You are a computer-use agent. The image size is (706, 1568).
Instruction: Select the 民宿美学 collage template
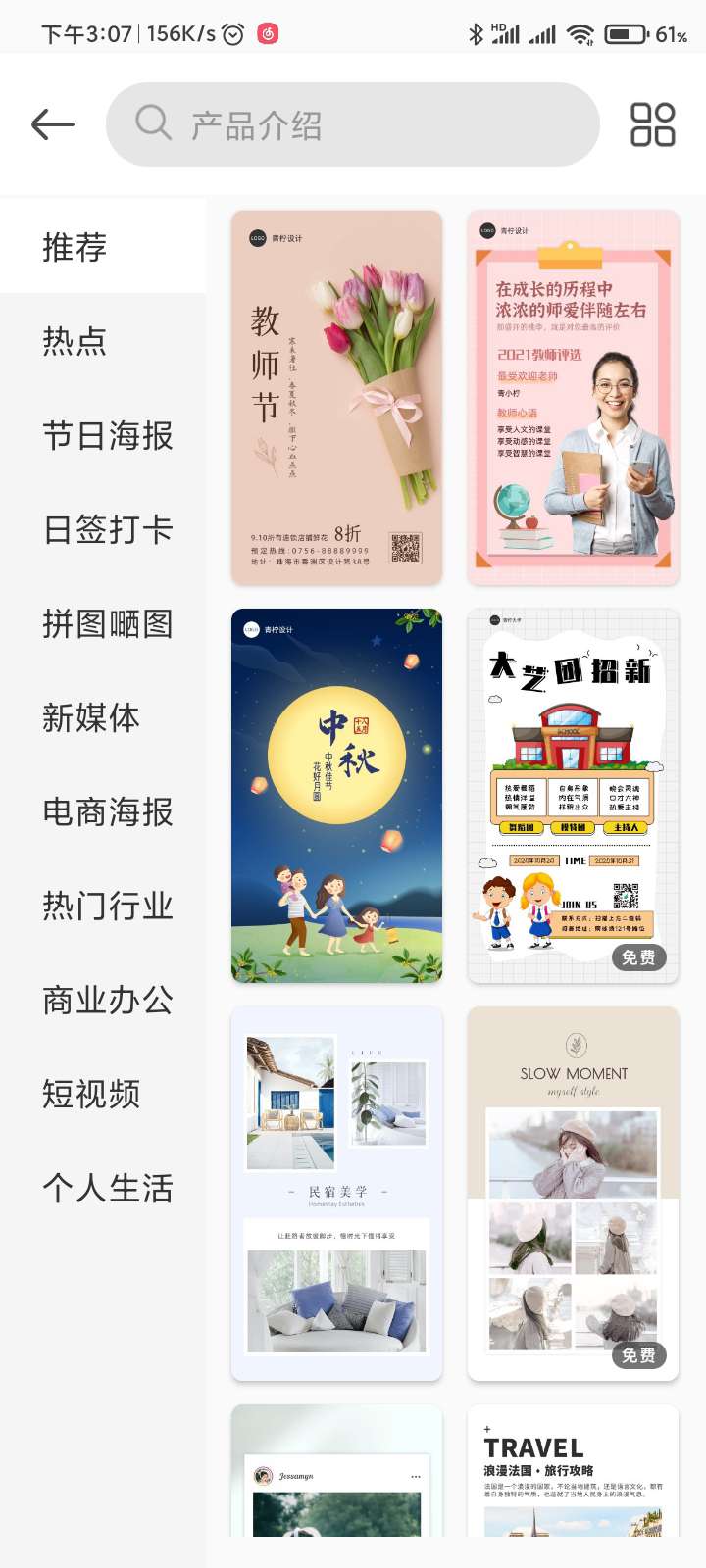click(x=336, y=1193)
